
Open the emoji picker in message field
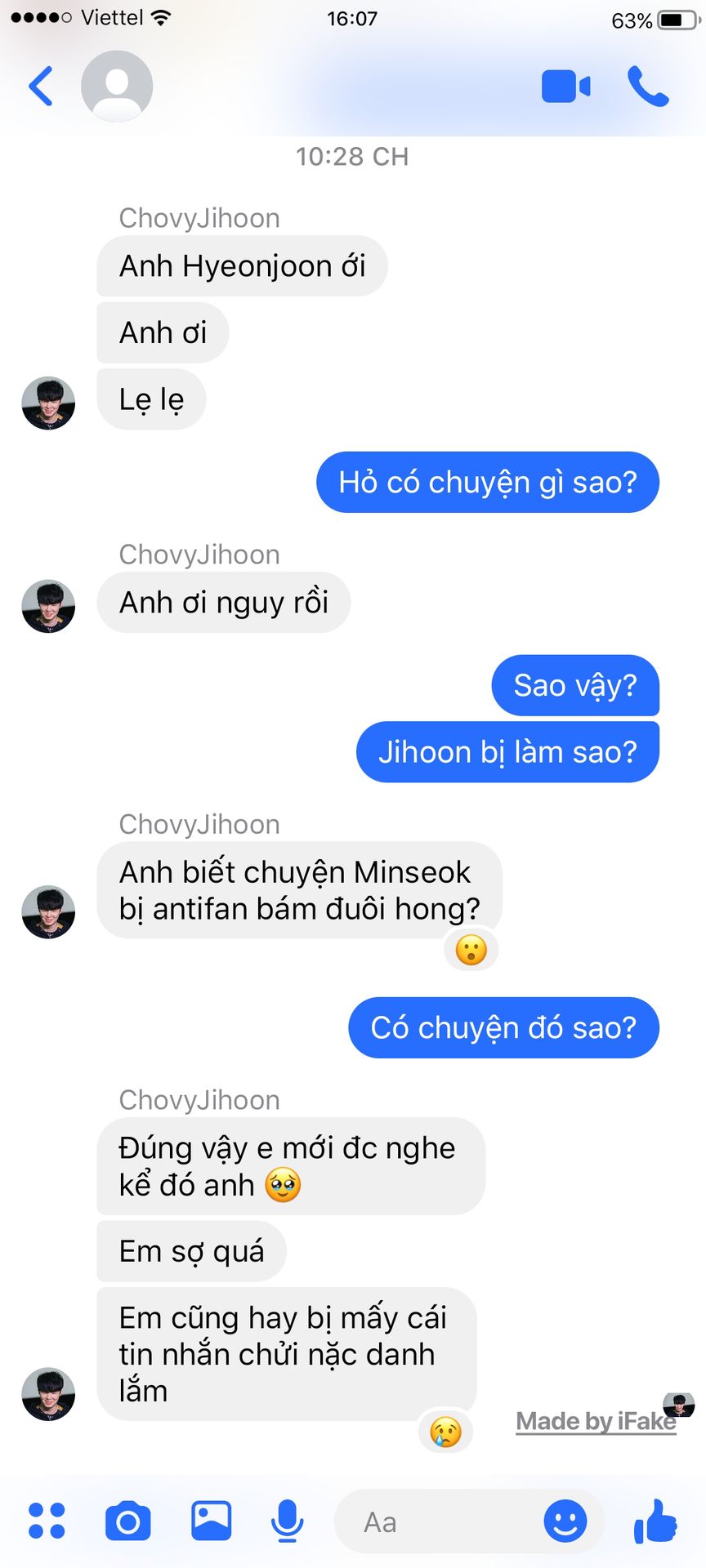tap(565, 1521)
